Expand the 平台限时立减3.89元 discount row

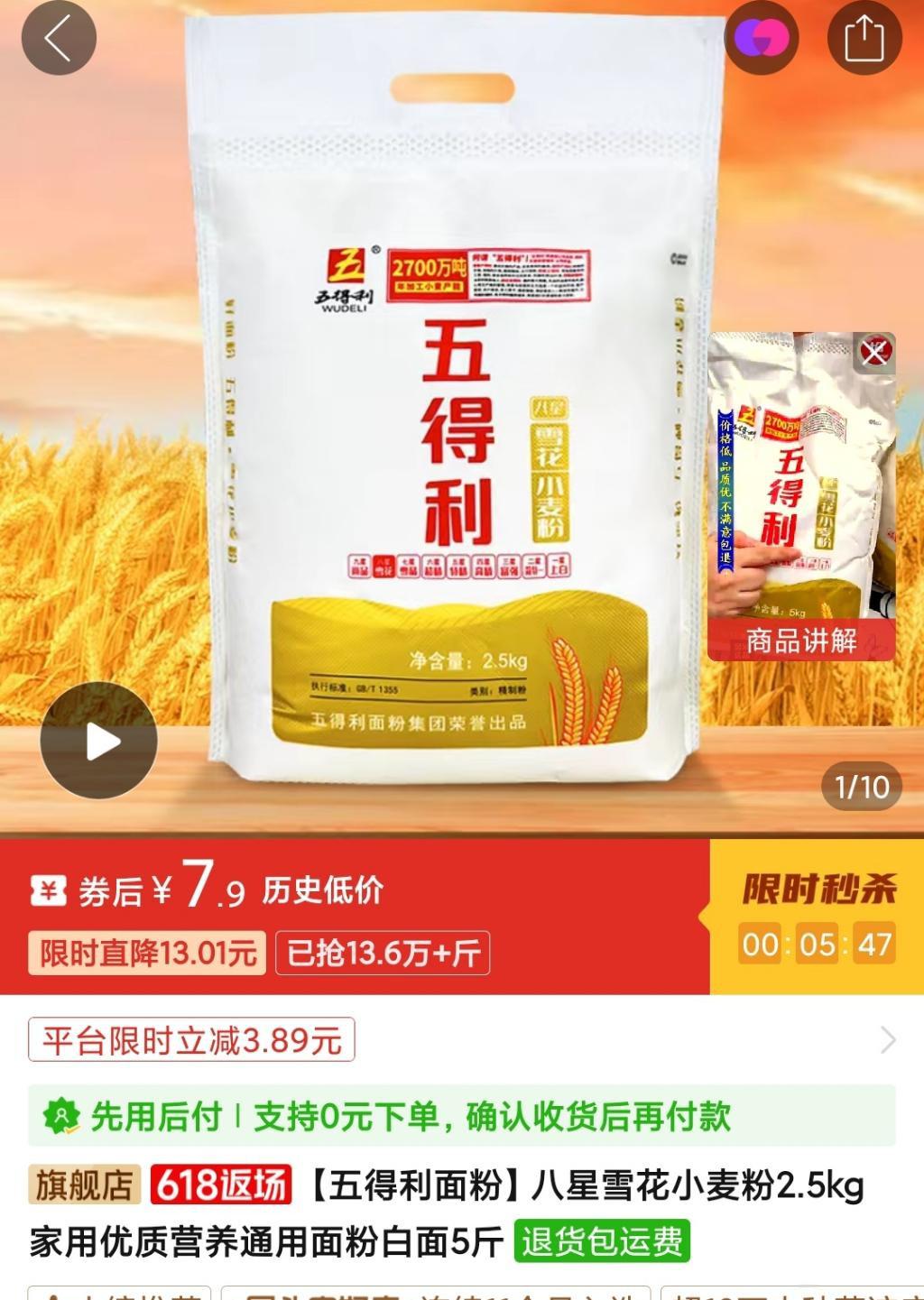(888, 1040)
